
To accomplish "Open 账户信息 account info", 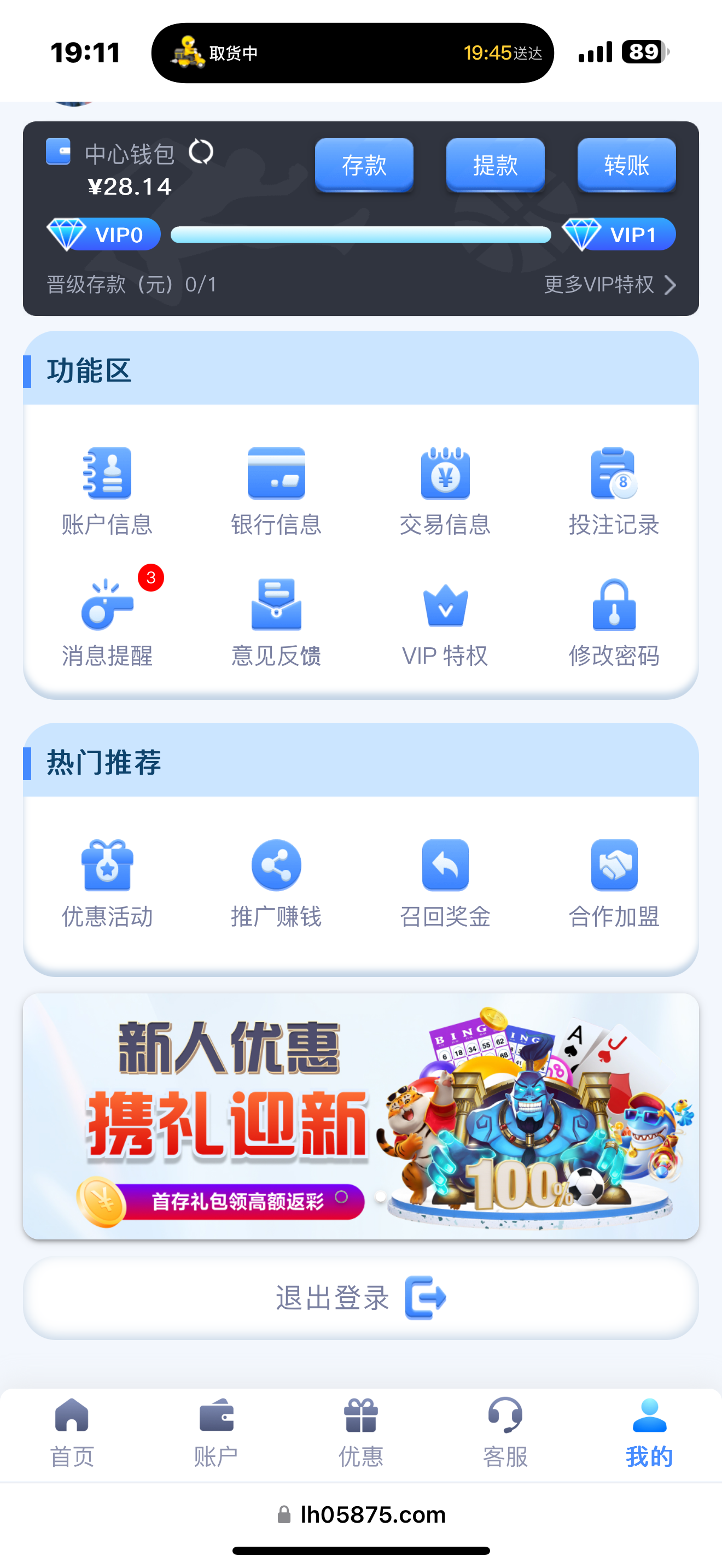I will pos(107,490).
